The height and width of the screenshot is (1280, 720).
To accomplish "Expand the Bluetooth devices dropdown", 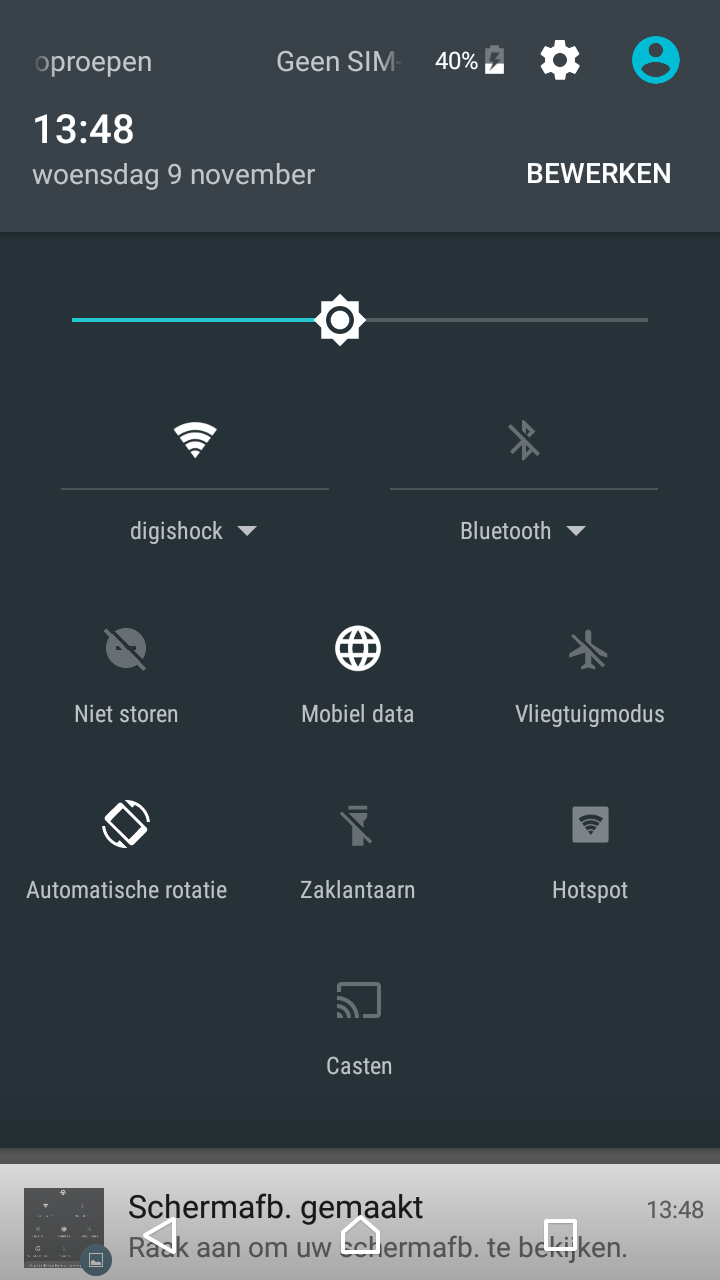I will click(523, 531).
